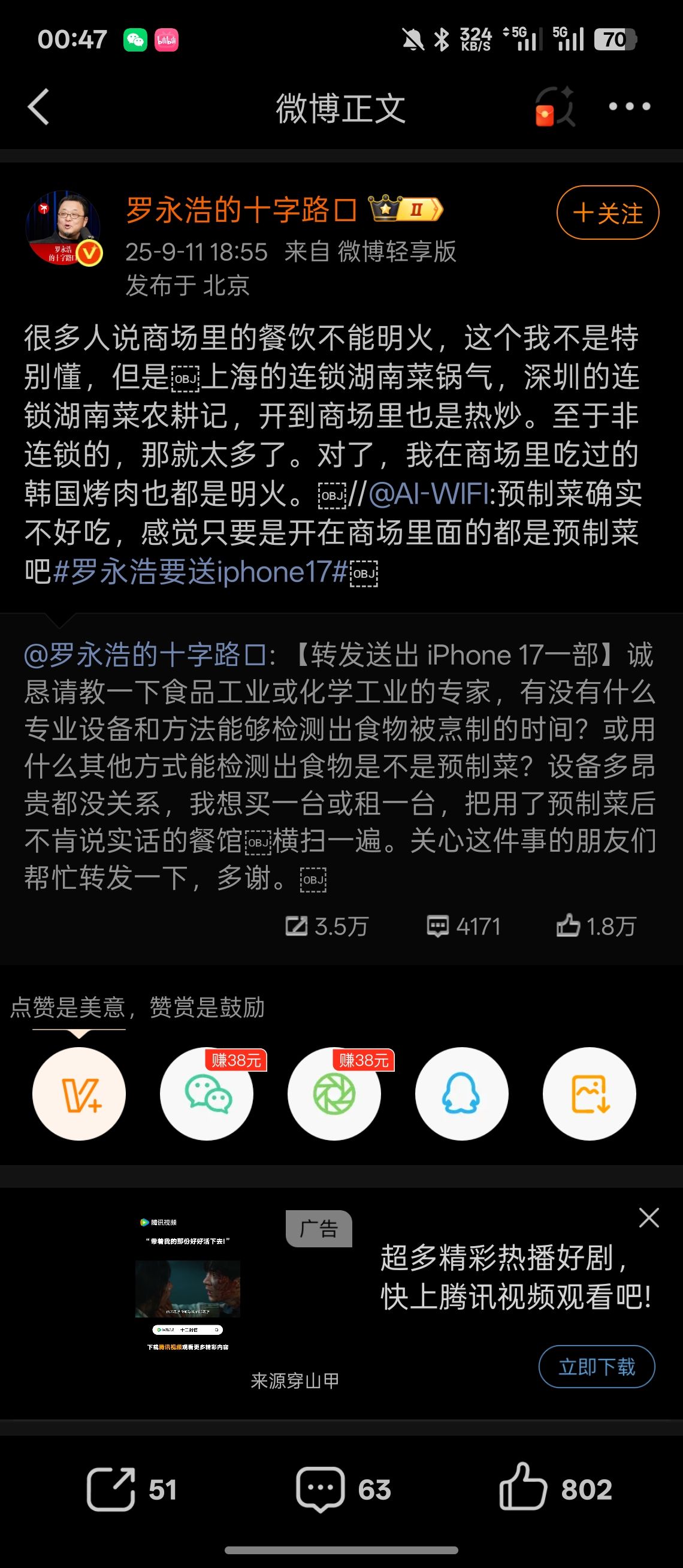The height and width of the screenshot is (1568, 683).
Task: Go back using the top-left arrow
Action: point(38,107)
